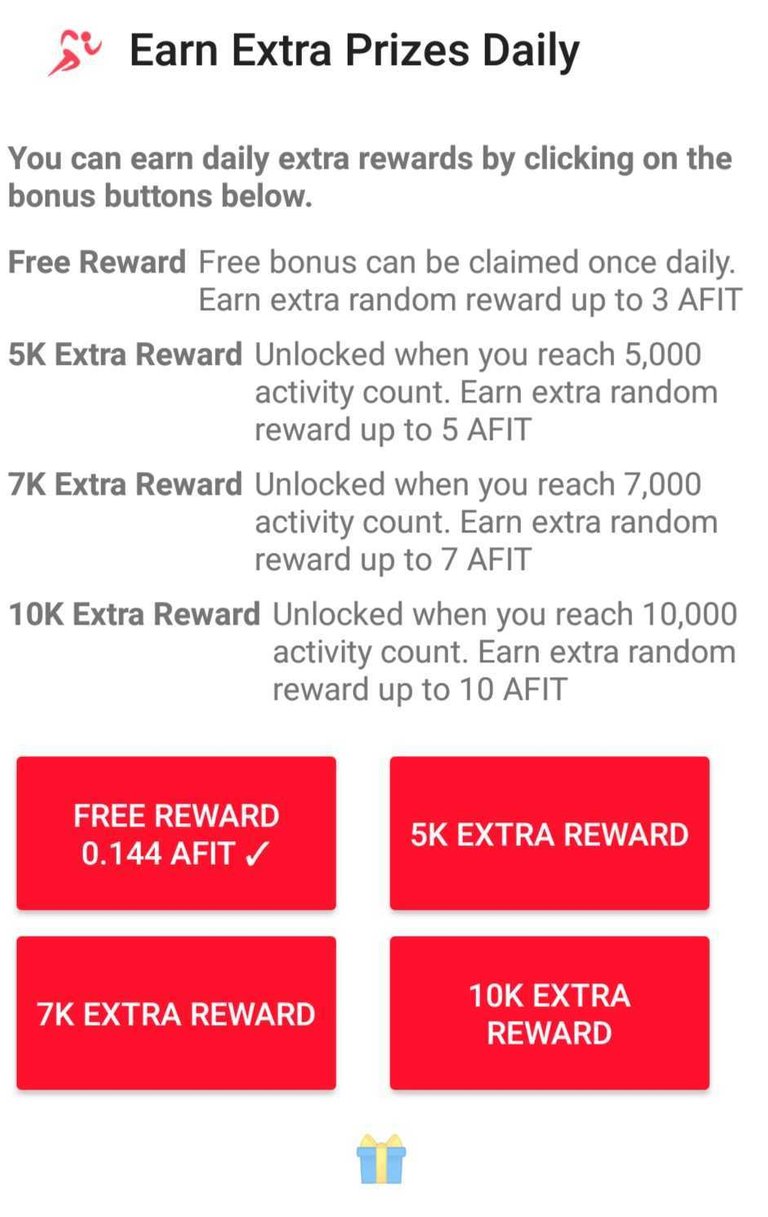Viewport: 768px width, 1217px height.
Task: Claim the 7K Extra Reward
Action: 176,1013
